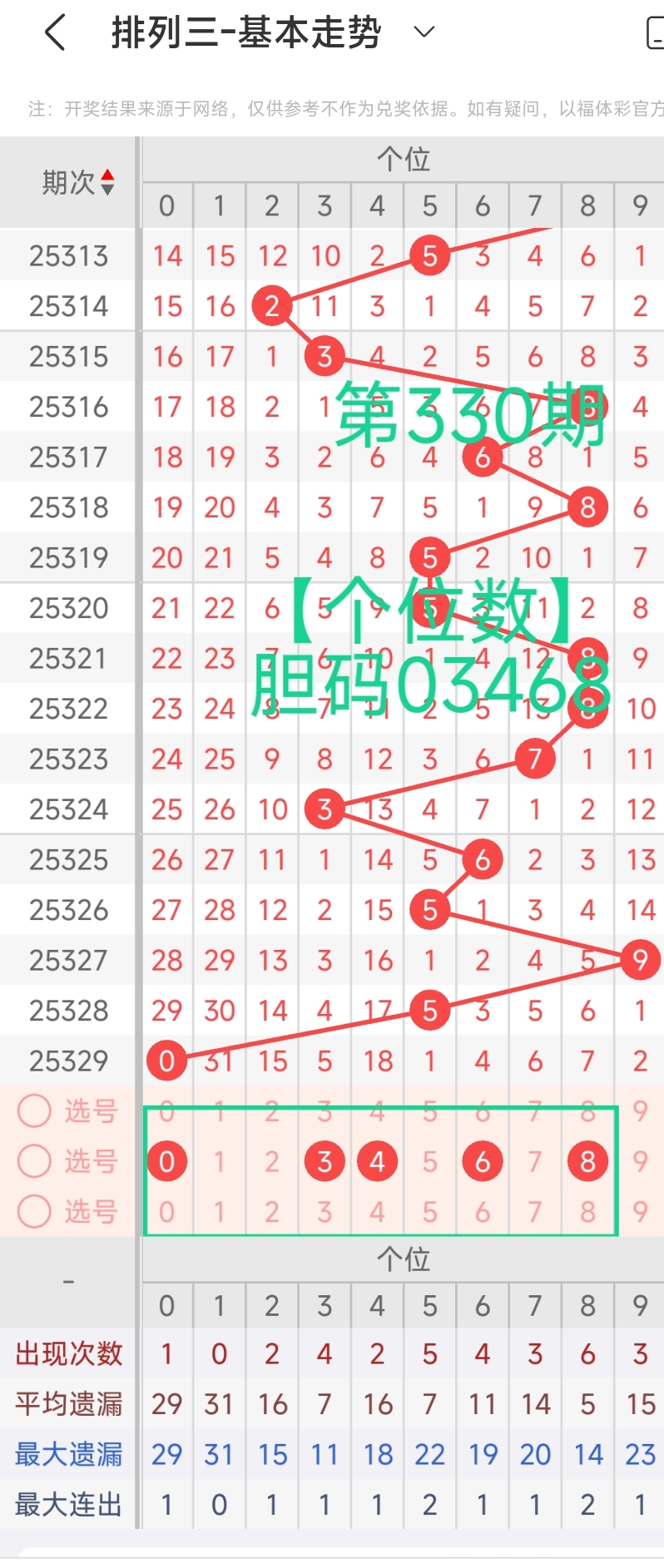
Task: Tap the back arrow to exit trend chart
Action: coord(55,32)
